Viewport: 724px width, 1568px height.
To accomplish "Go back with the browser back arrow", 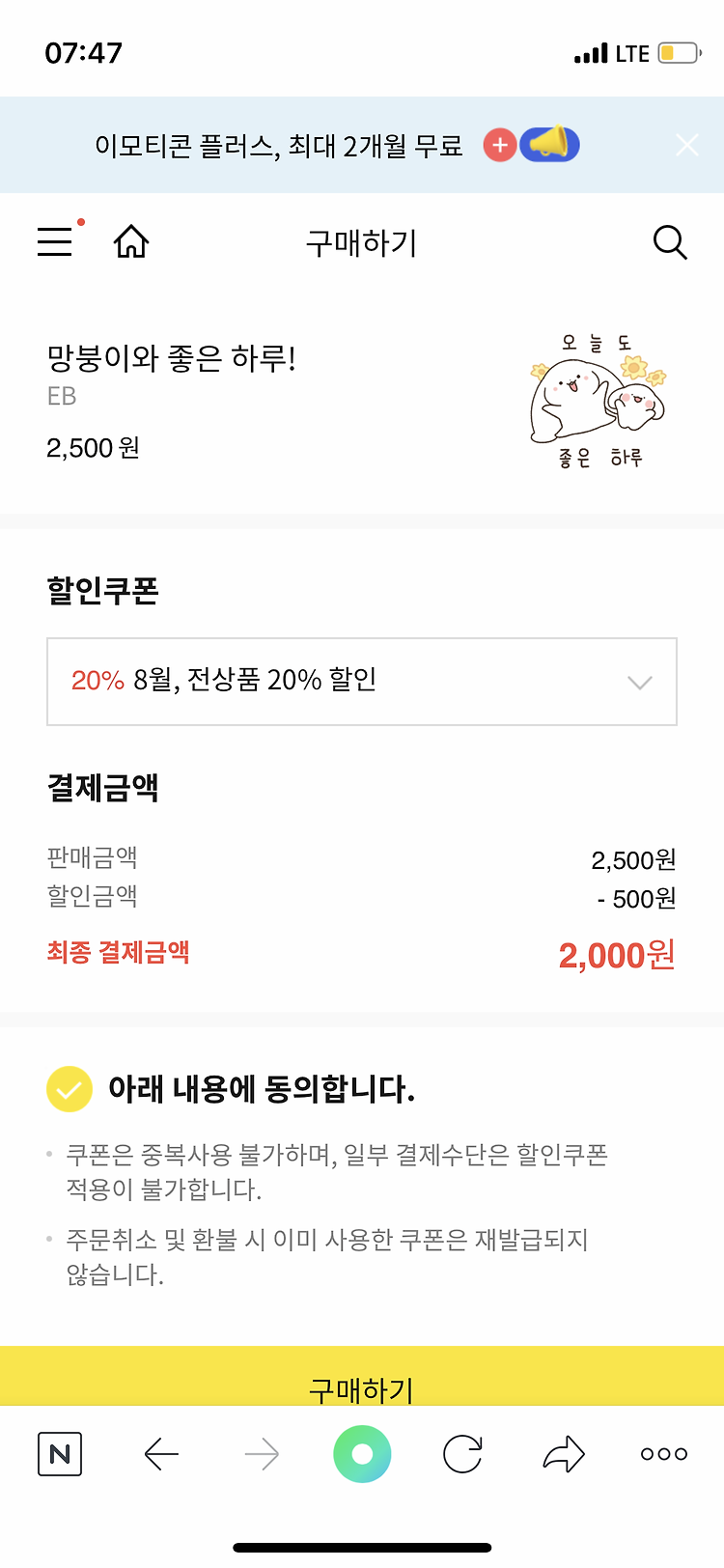I will [161, 1454].
